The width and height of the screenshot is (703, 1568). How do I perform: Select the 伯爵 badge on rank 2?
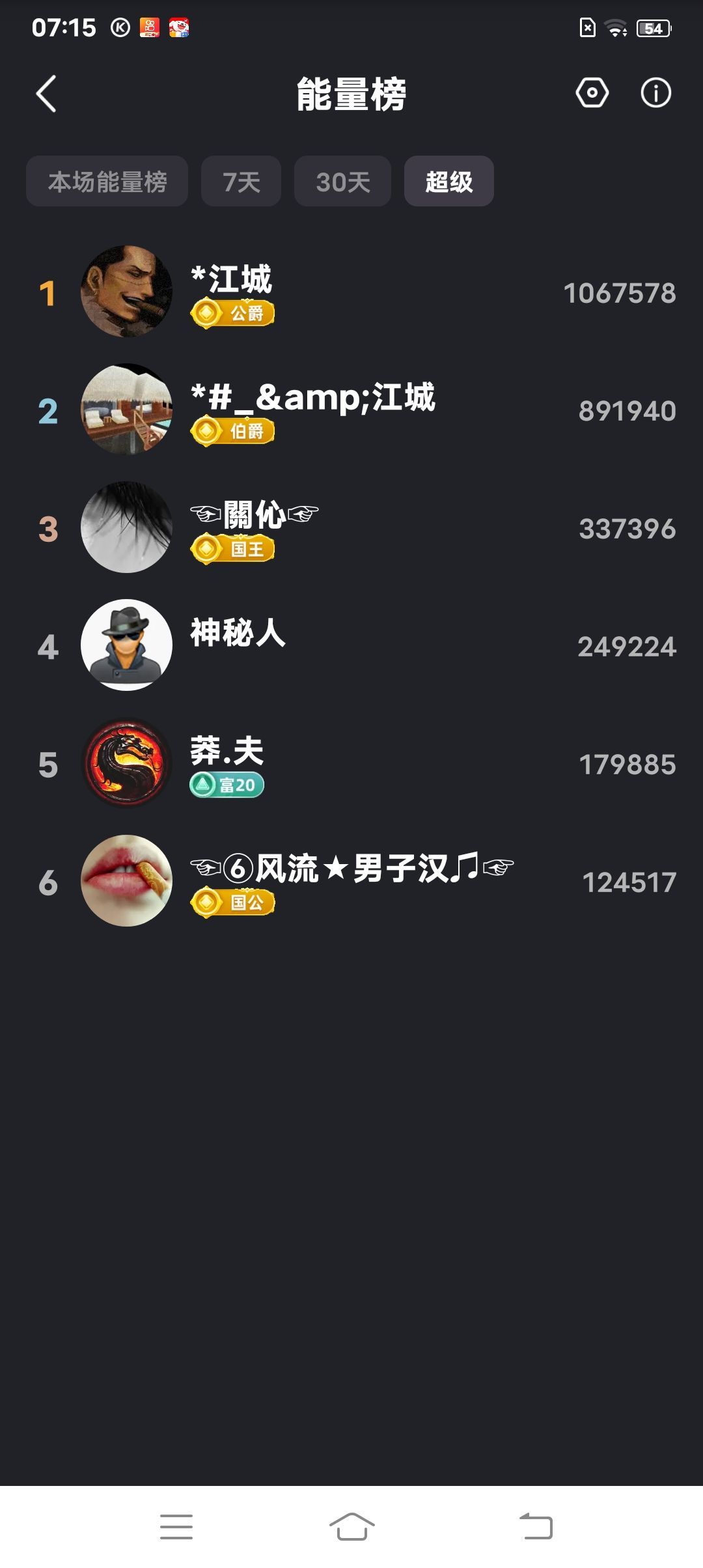[232, 432]
